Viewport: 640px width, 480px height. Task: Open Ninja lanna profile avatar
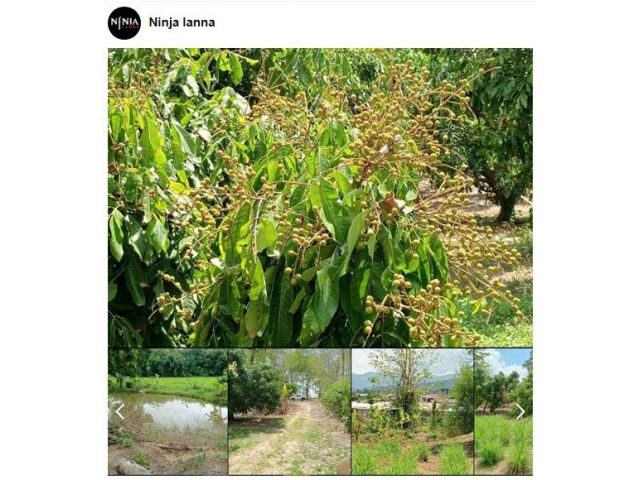coord(124,22)
